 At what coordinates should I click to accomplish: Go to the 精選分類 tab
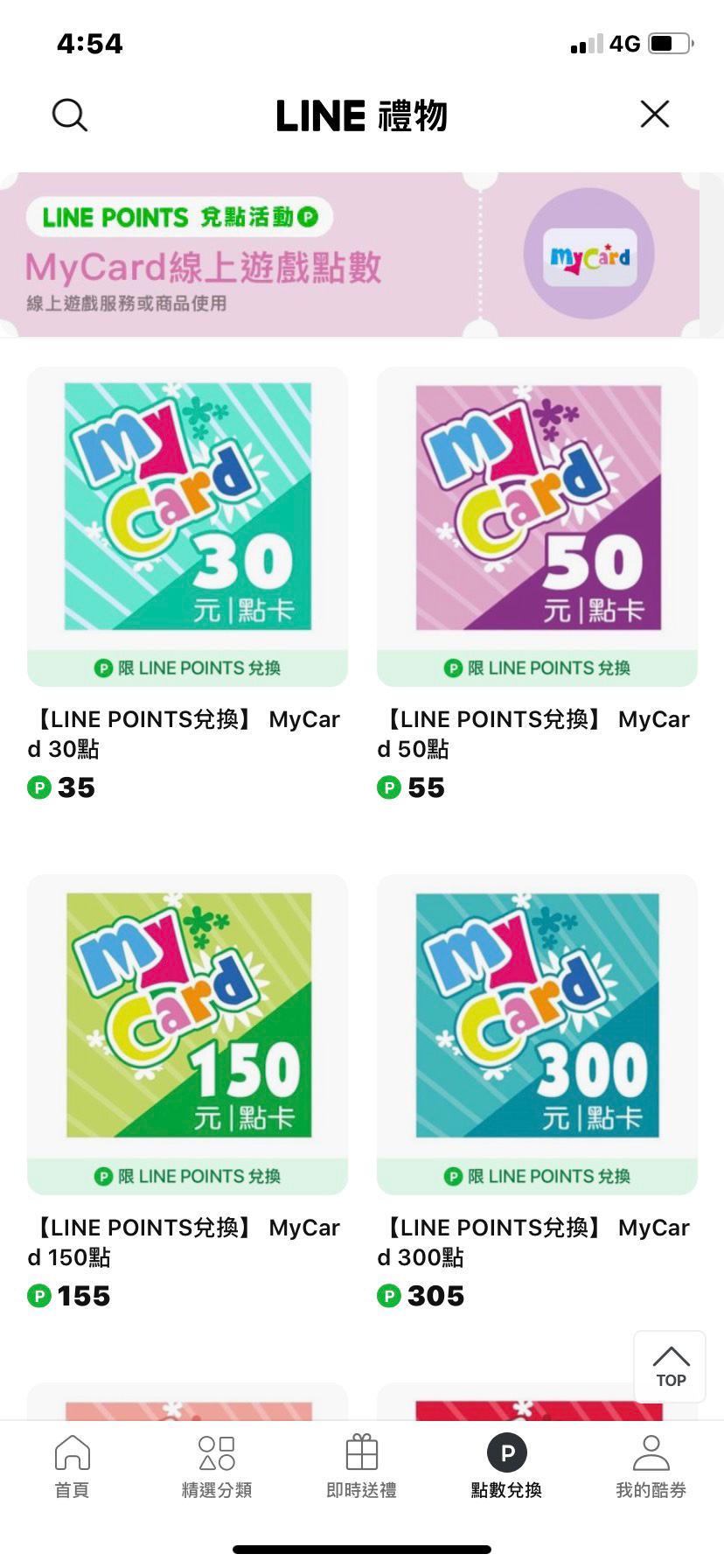(x=217, y=1466)
